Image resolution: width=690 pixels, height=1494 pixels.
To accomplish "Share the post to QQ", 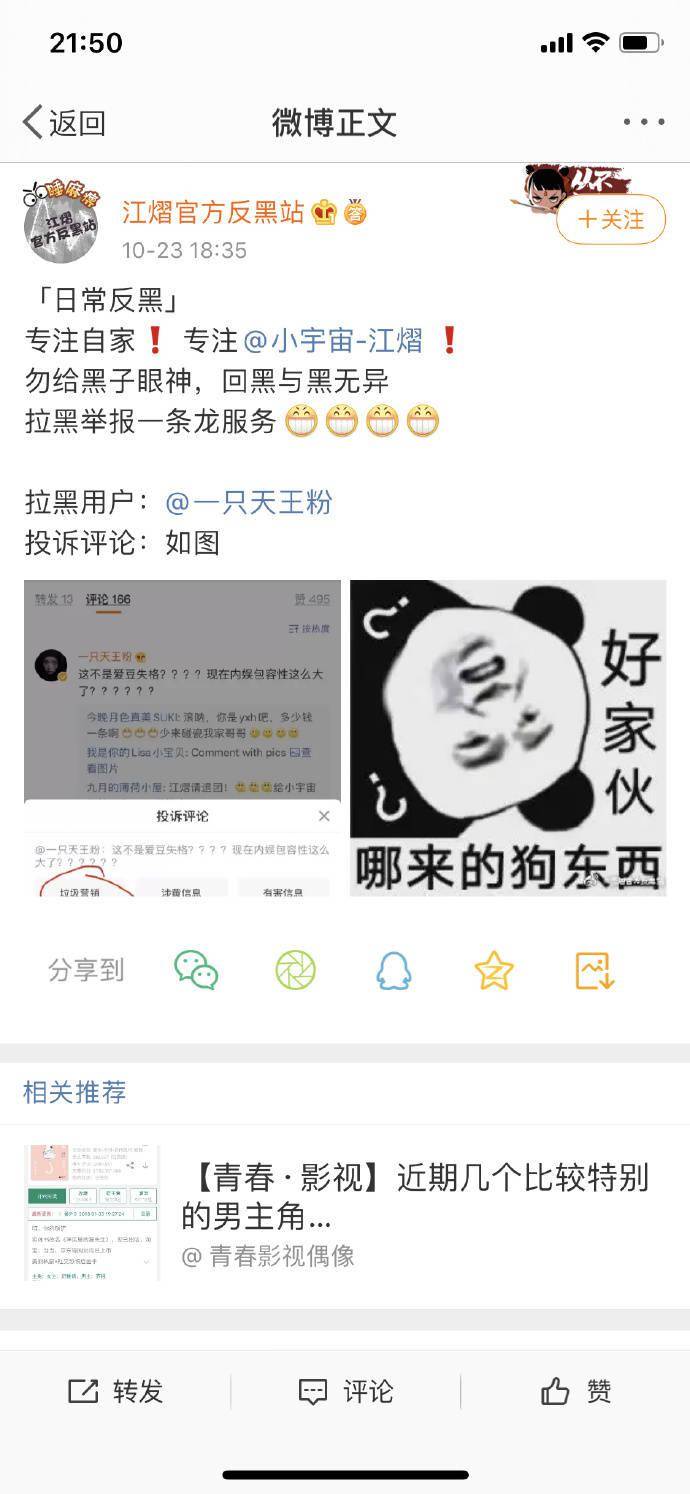I will [394, 970].
